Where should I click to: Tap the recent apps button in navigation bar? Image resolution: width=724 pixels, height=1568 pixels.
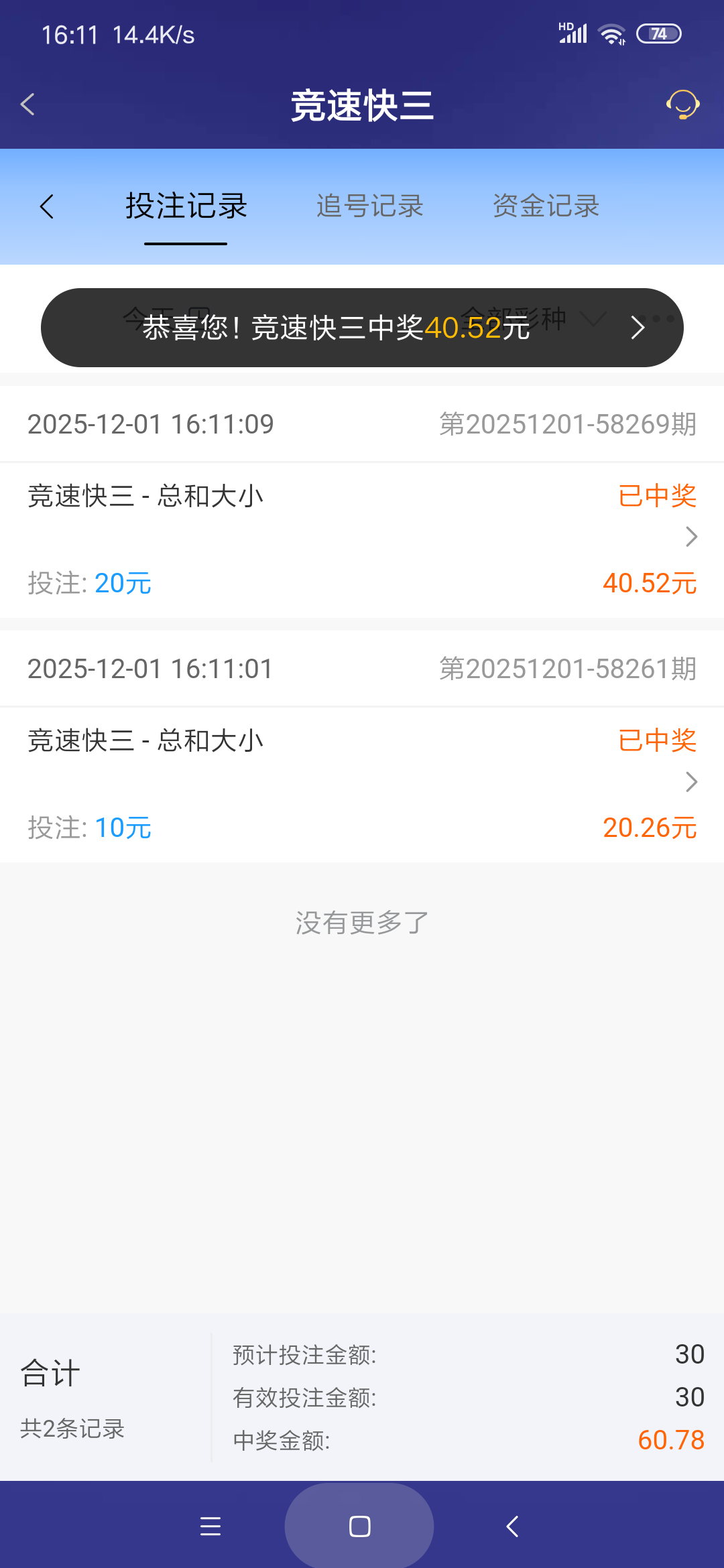(211, 1526)
